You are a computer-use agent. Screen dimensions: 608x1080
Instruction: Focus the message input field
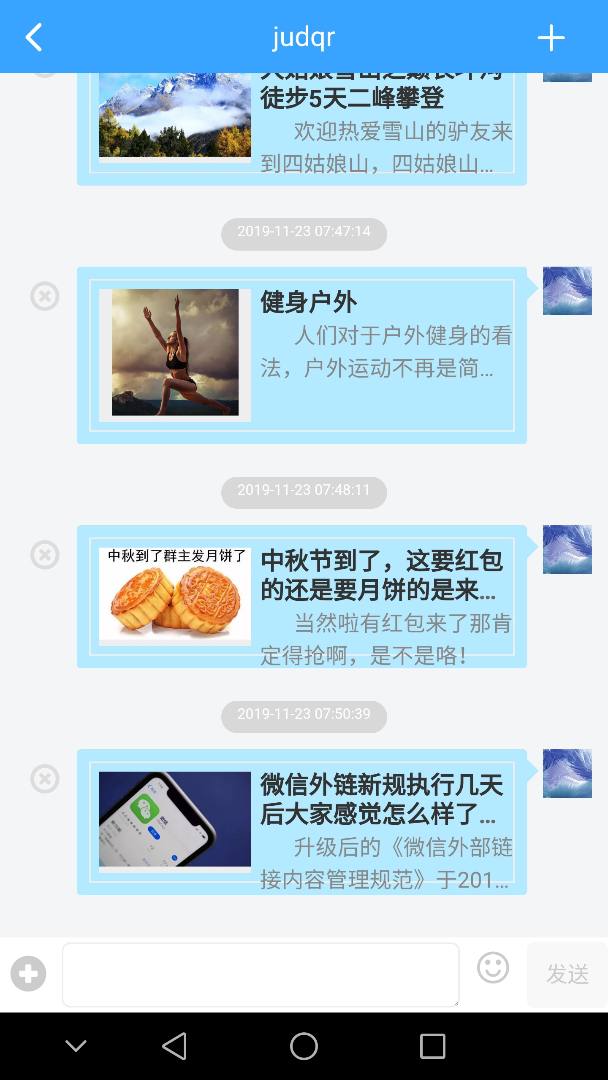tap(260, 973)
